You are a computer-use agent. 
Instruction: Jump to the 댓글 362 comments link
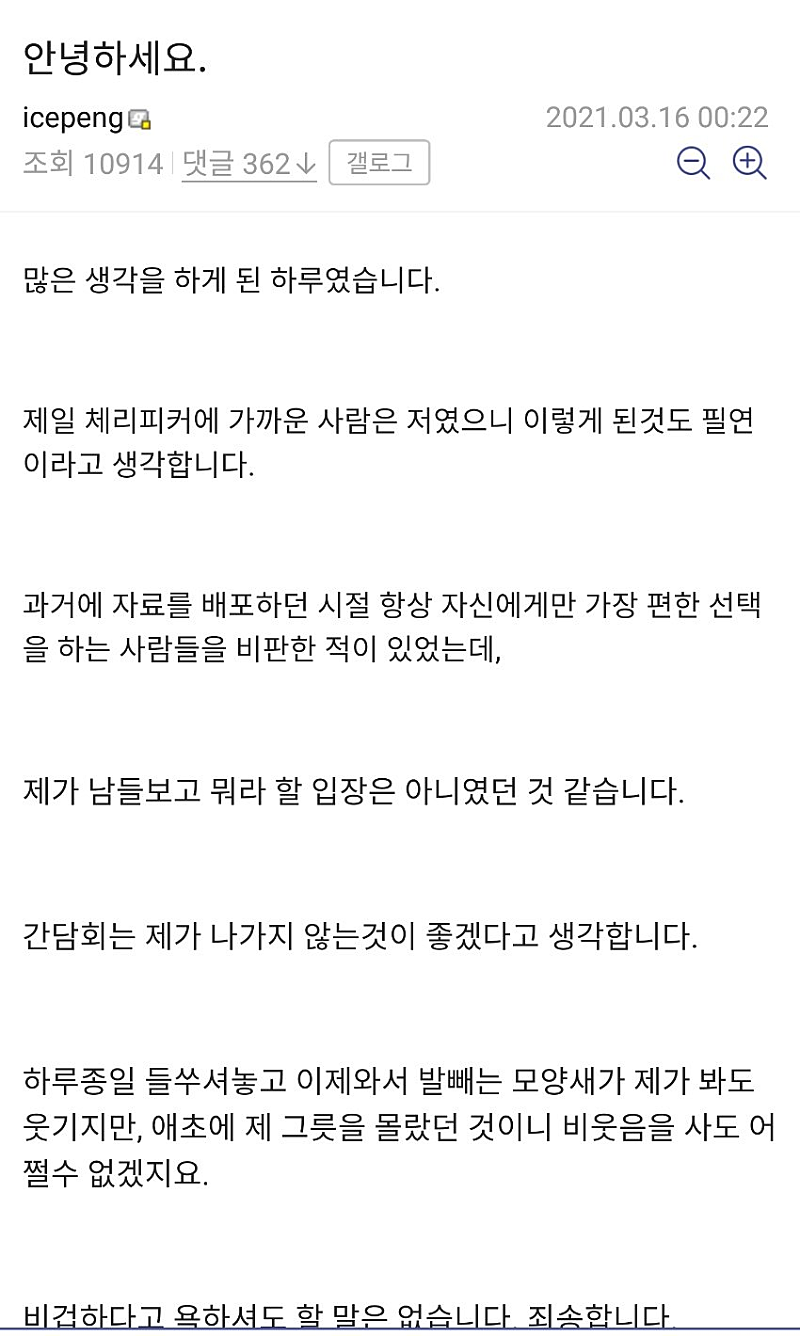tap(249, 164)
